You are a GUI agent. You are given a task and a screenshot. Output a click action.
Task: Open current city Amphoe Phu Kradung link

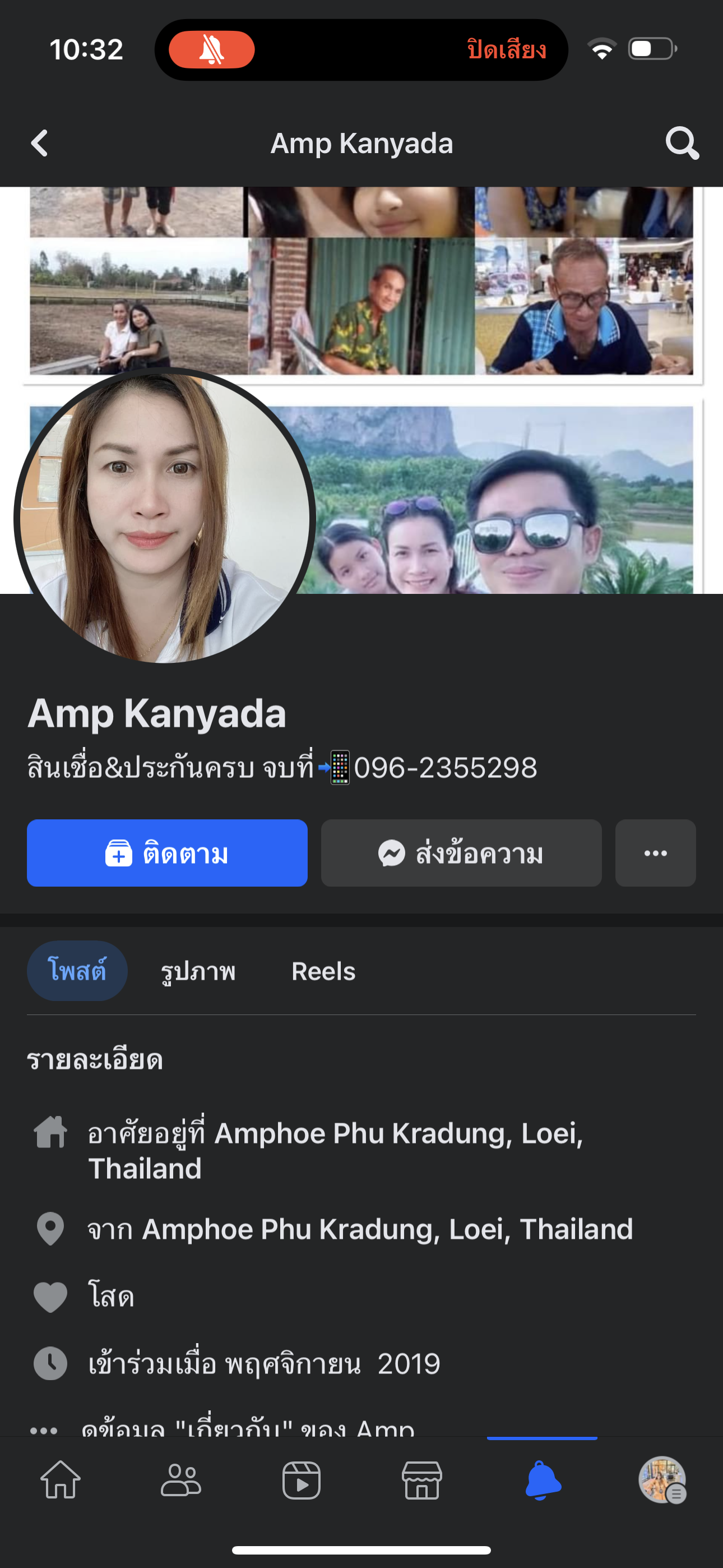tap(398, 1133)
